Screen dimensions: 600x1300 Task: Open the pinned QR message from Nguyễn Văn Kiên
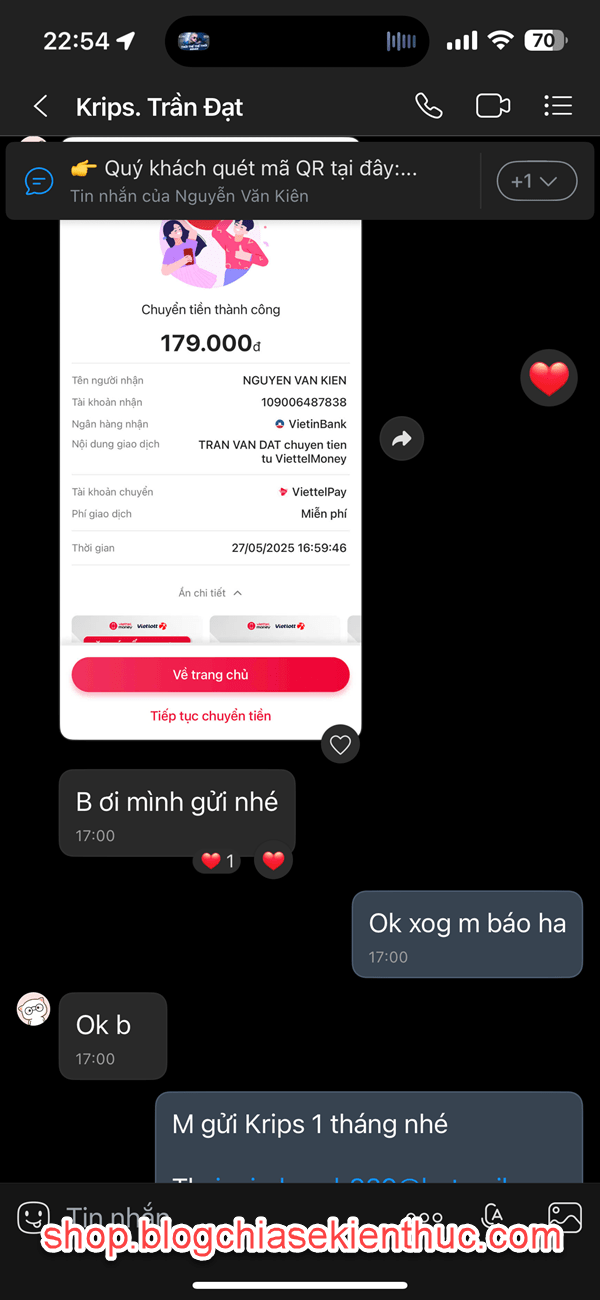coord(245,181)
